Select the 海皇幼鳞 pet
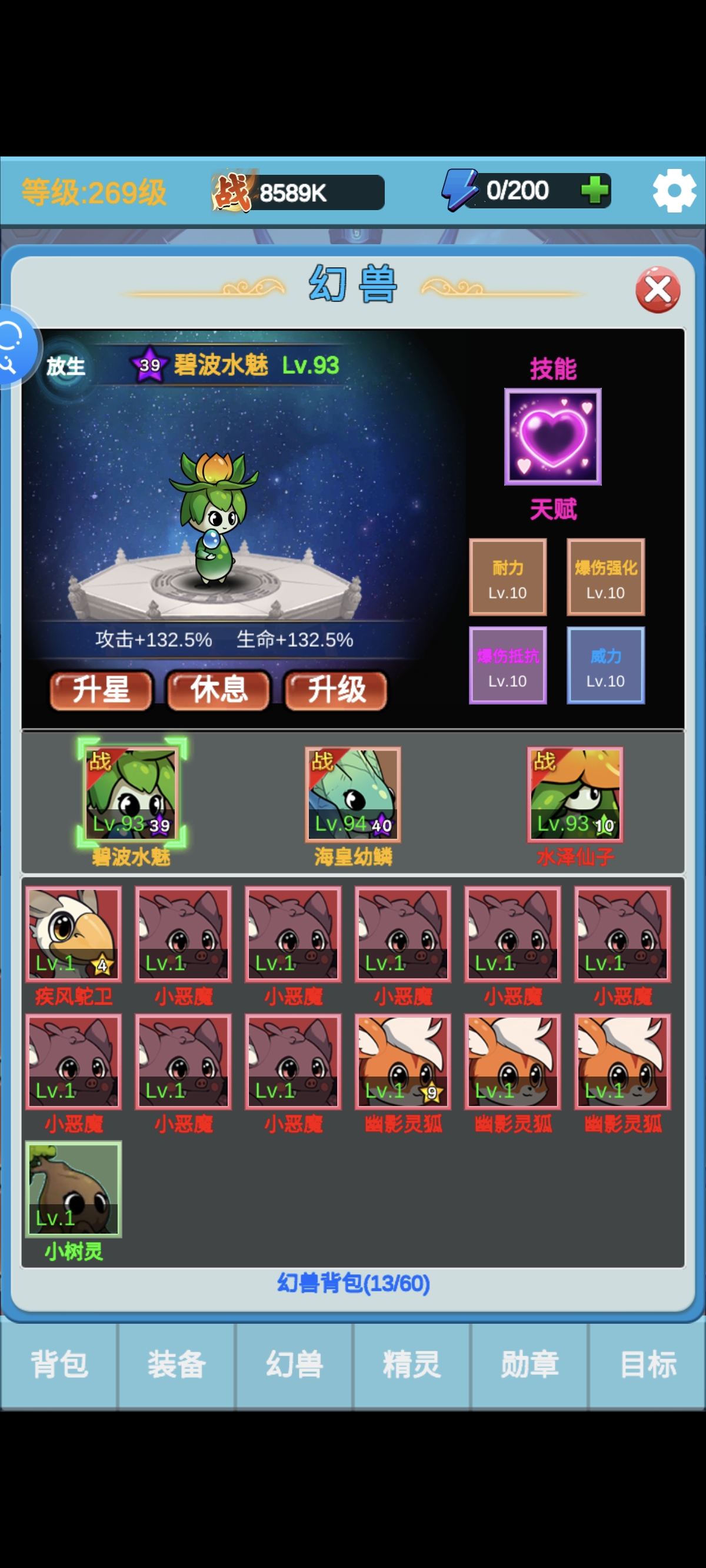This screenshot has height=1568, width=706. coord(353,795)
